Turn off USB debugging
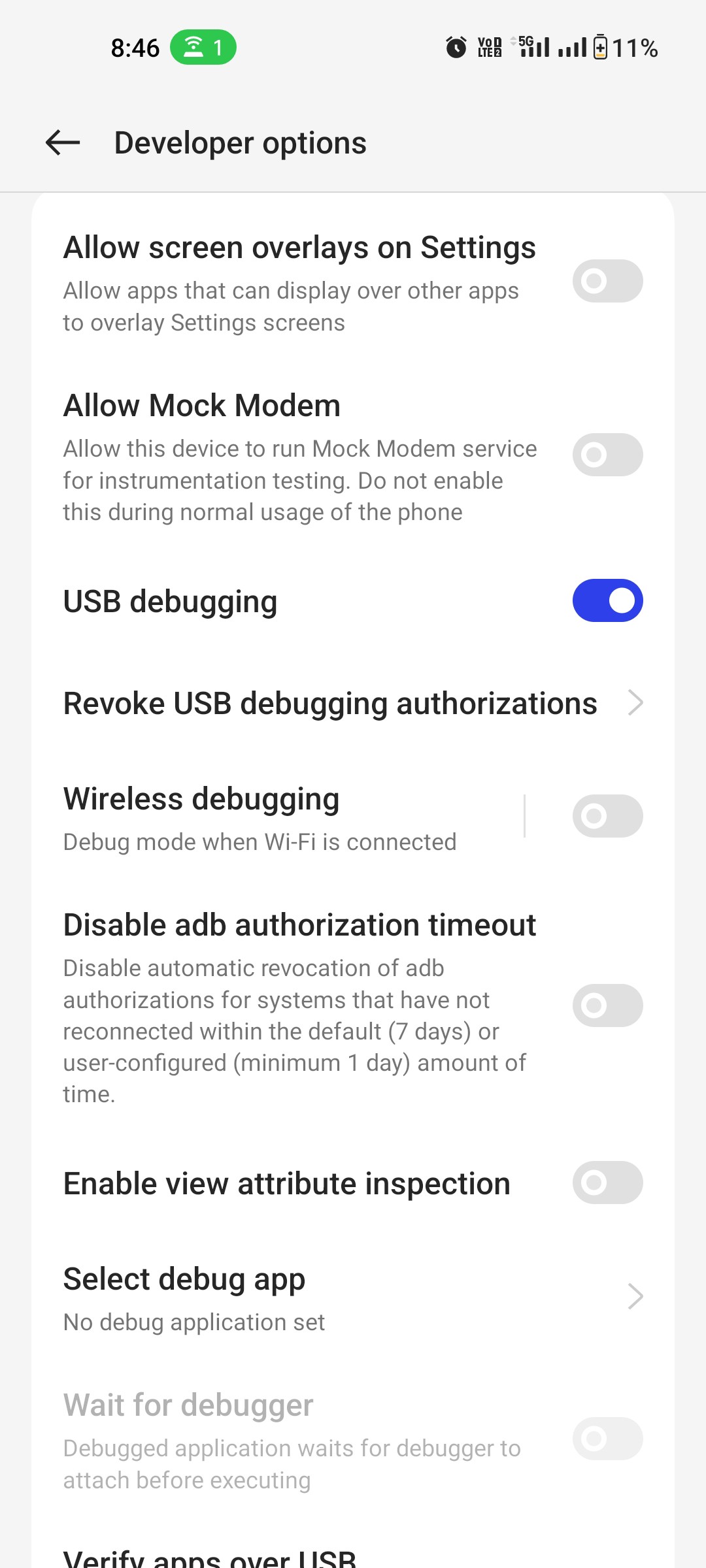The height and width of the screenshot is (1568, 706). click(x=607, y=600)
